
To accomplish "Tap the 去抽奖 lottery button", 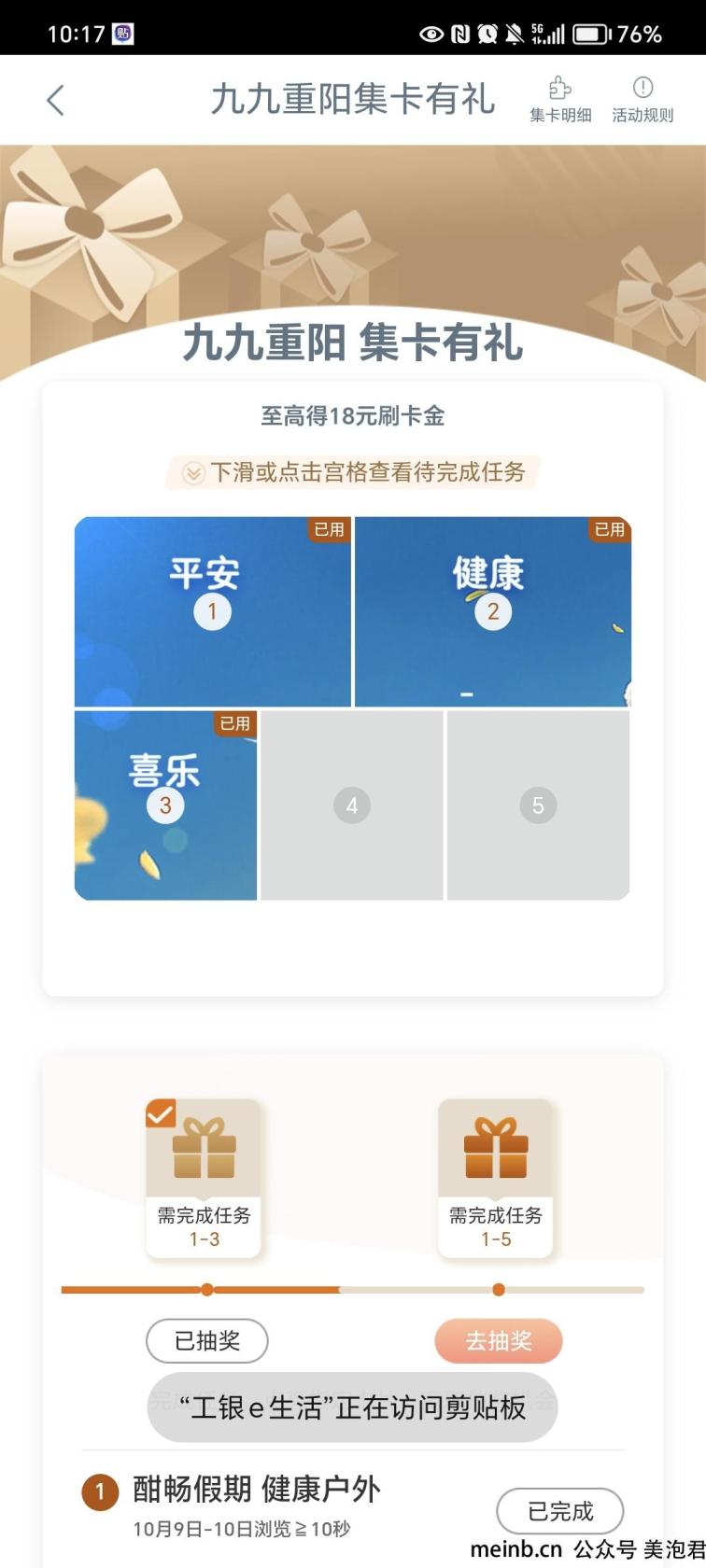I will pos(498,1341).
